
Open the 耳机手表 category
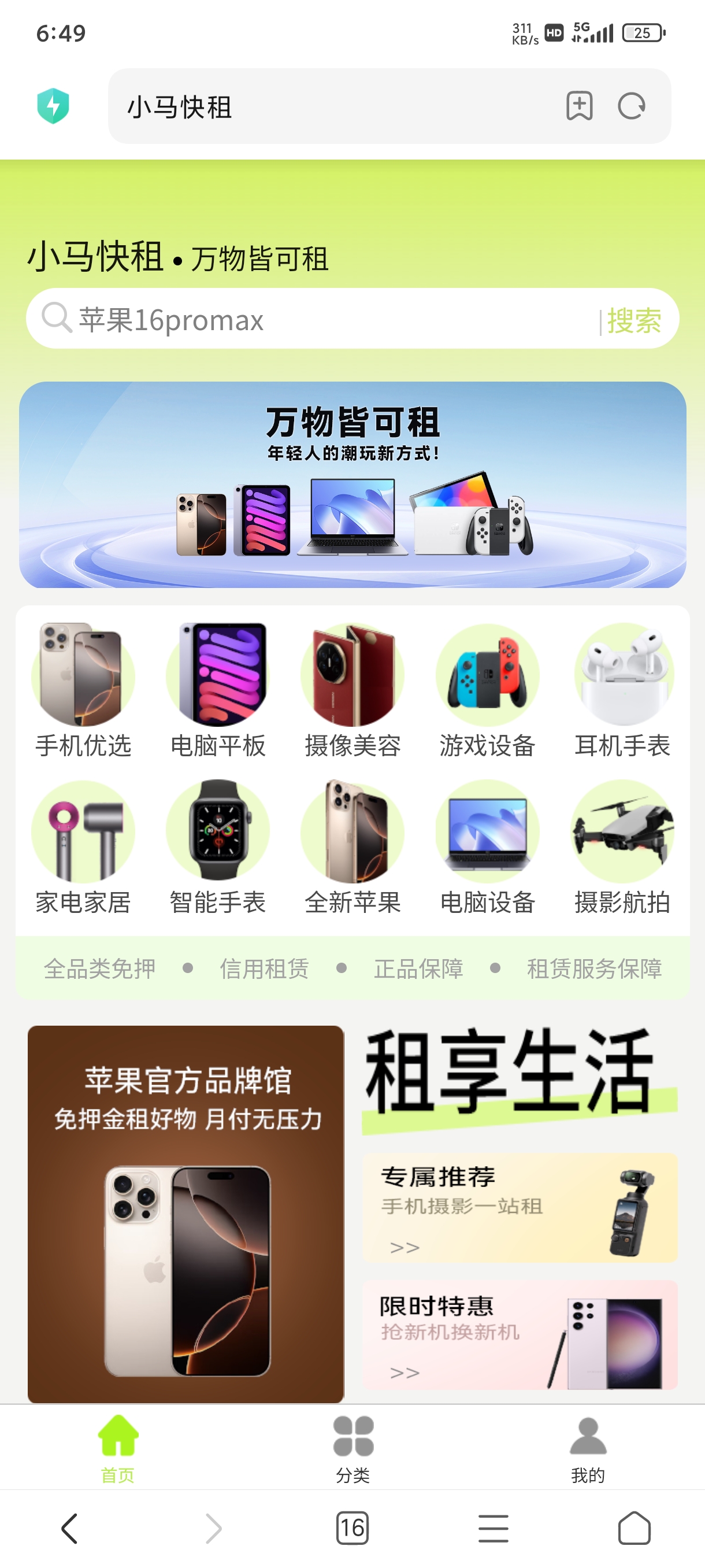tap(623, 691)
